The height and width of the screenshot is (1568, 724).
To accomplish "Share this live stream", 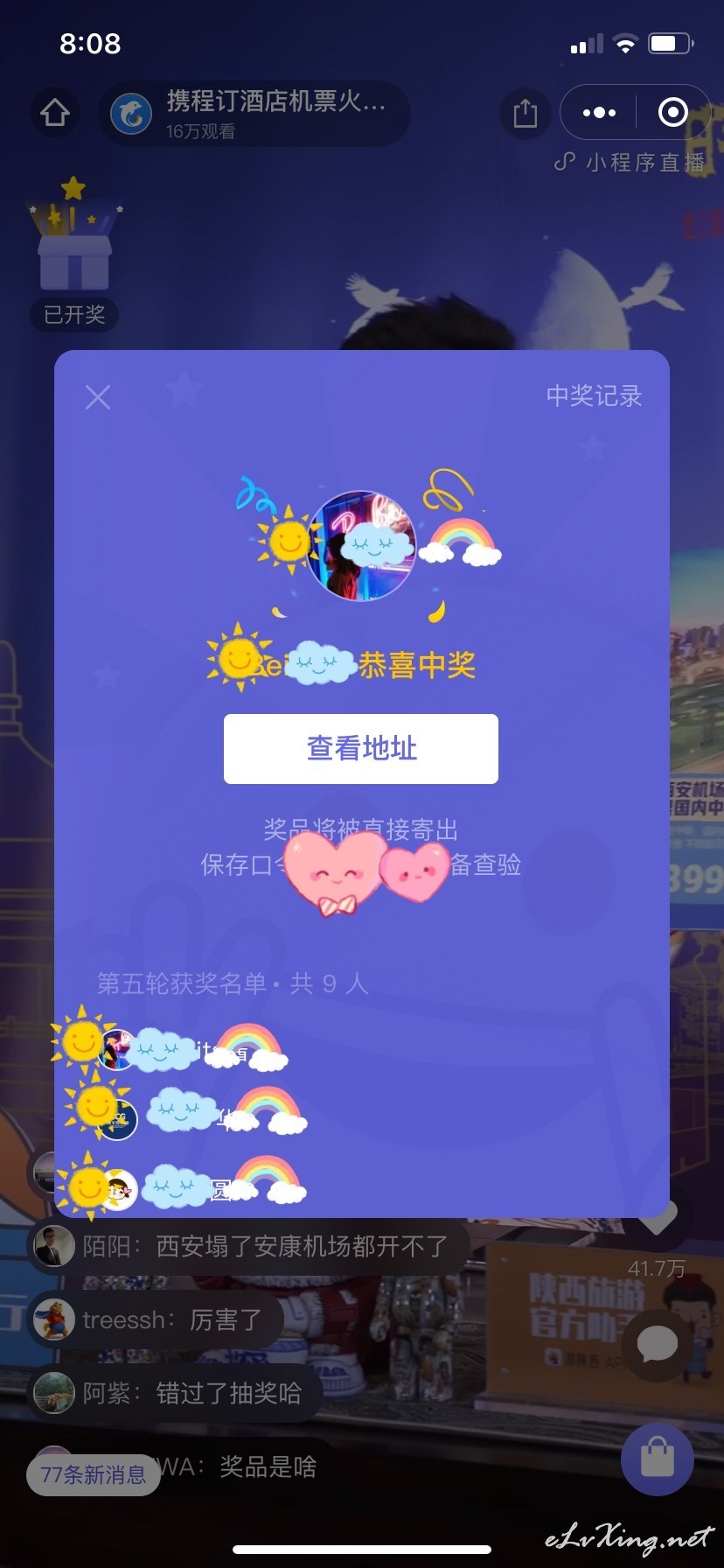I will [x=525, y=113].
